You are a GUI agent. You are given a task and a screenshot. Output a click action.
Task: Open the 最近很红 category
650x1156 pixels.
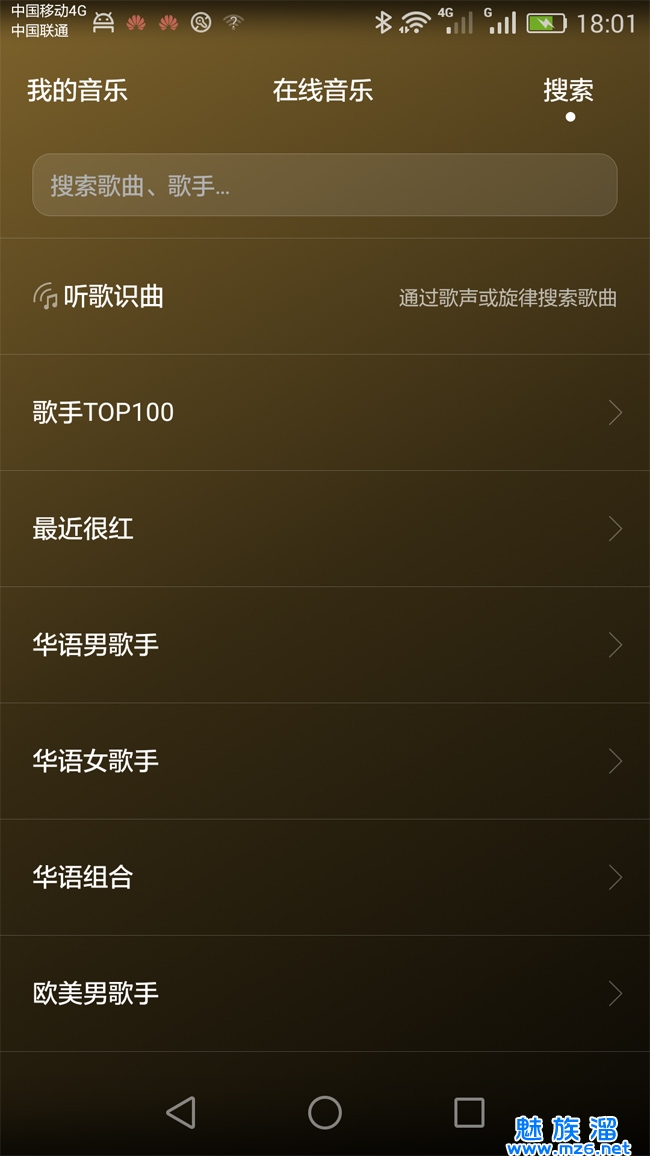pyautogui.click(x=324, y=529)
